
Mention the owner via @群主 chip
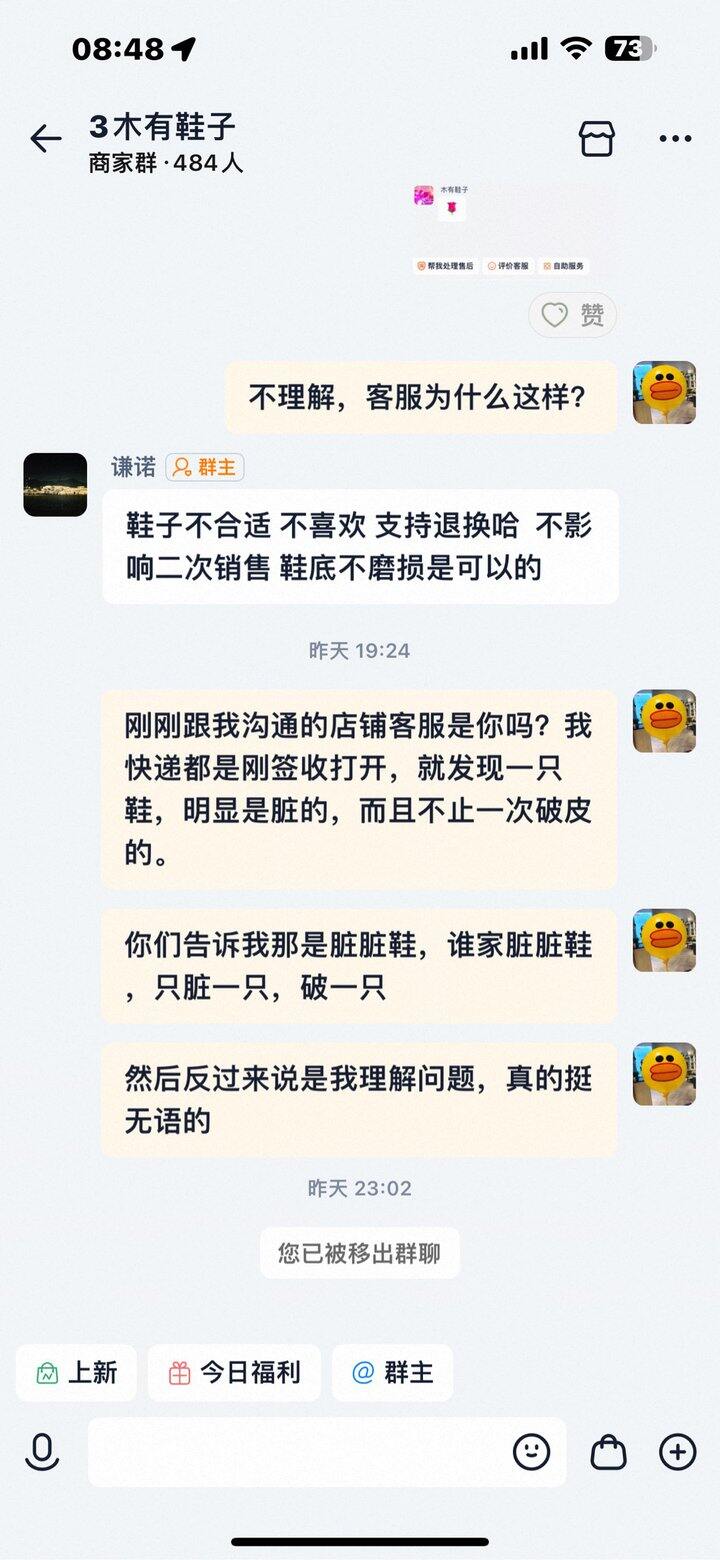(x=392, y=1373)
